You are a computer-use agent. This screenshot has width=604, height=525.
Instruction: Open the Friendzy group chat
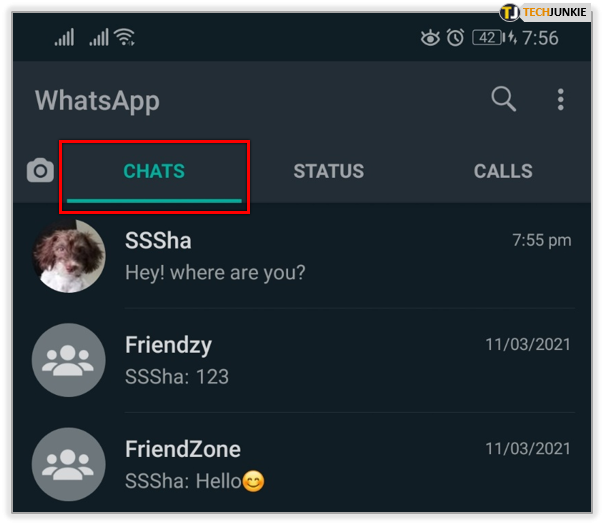pos(340,360)
